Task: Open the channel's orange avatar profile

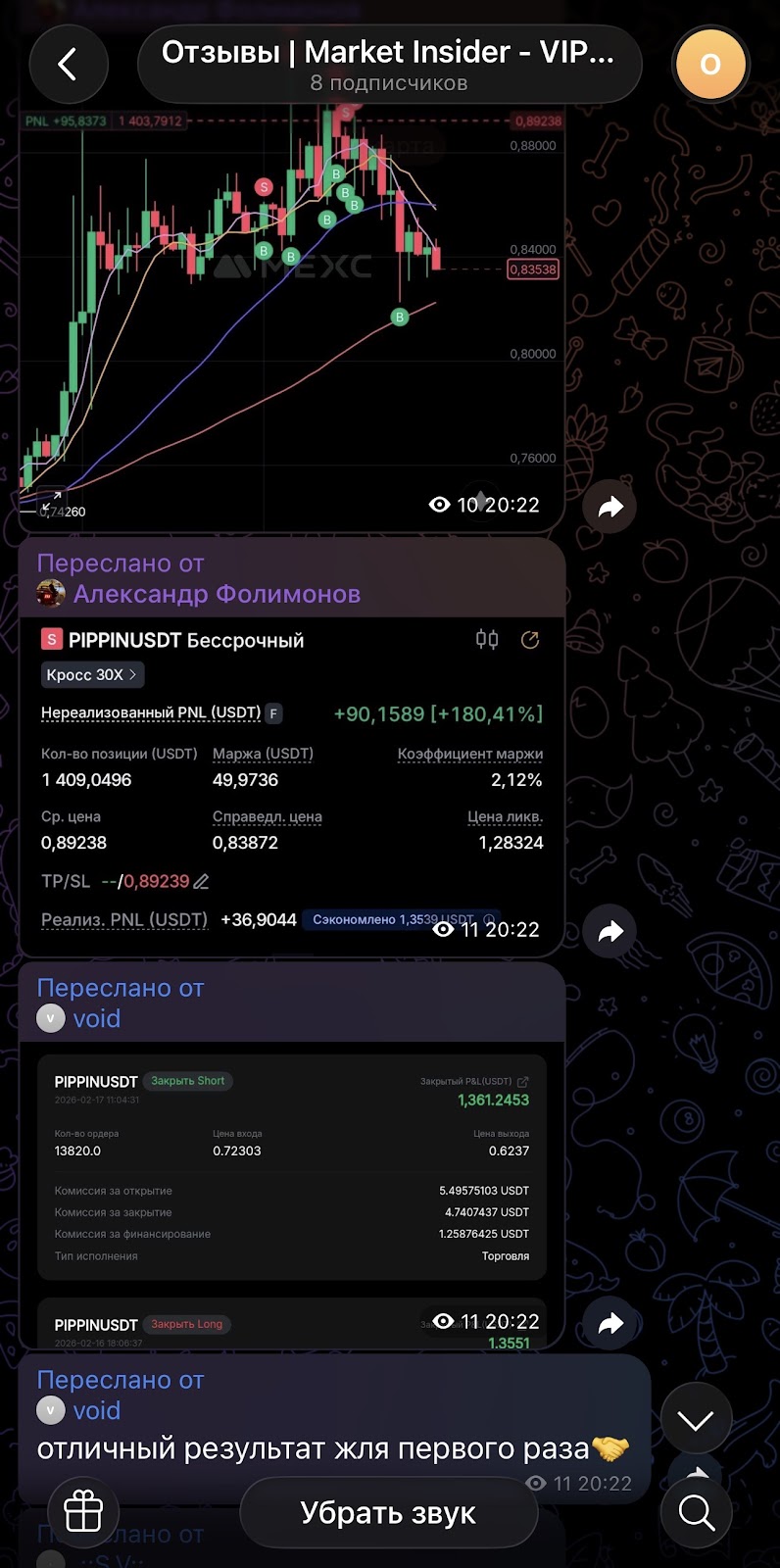Action: (710, 65)
